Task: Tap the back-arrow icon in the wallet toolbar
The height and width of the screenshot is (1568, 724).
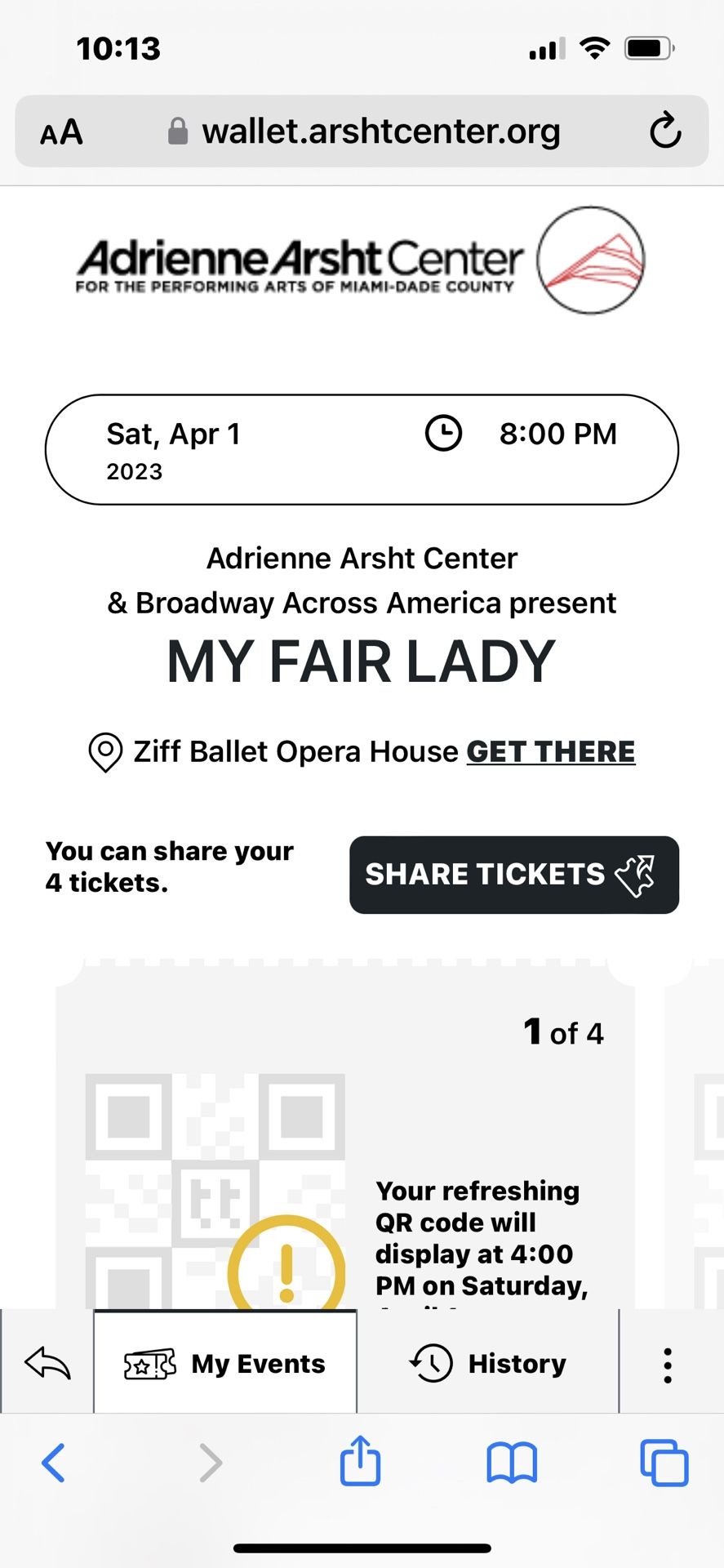Action: coord(47,1362)
